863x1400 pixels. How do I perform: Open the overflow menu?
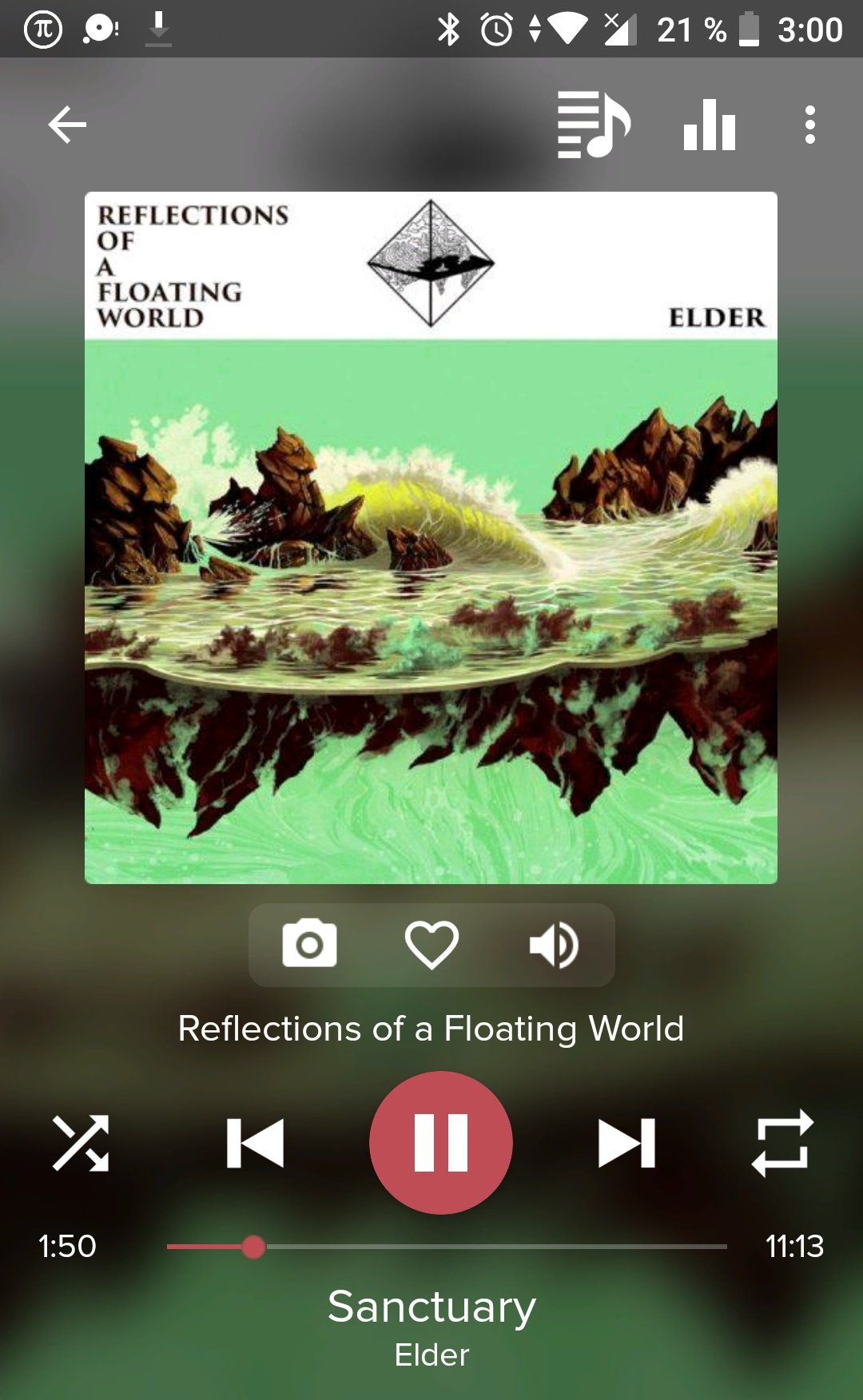pos(810,125)
